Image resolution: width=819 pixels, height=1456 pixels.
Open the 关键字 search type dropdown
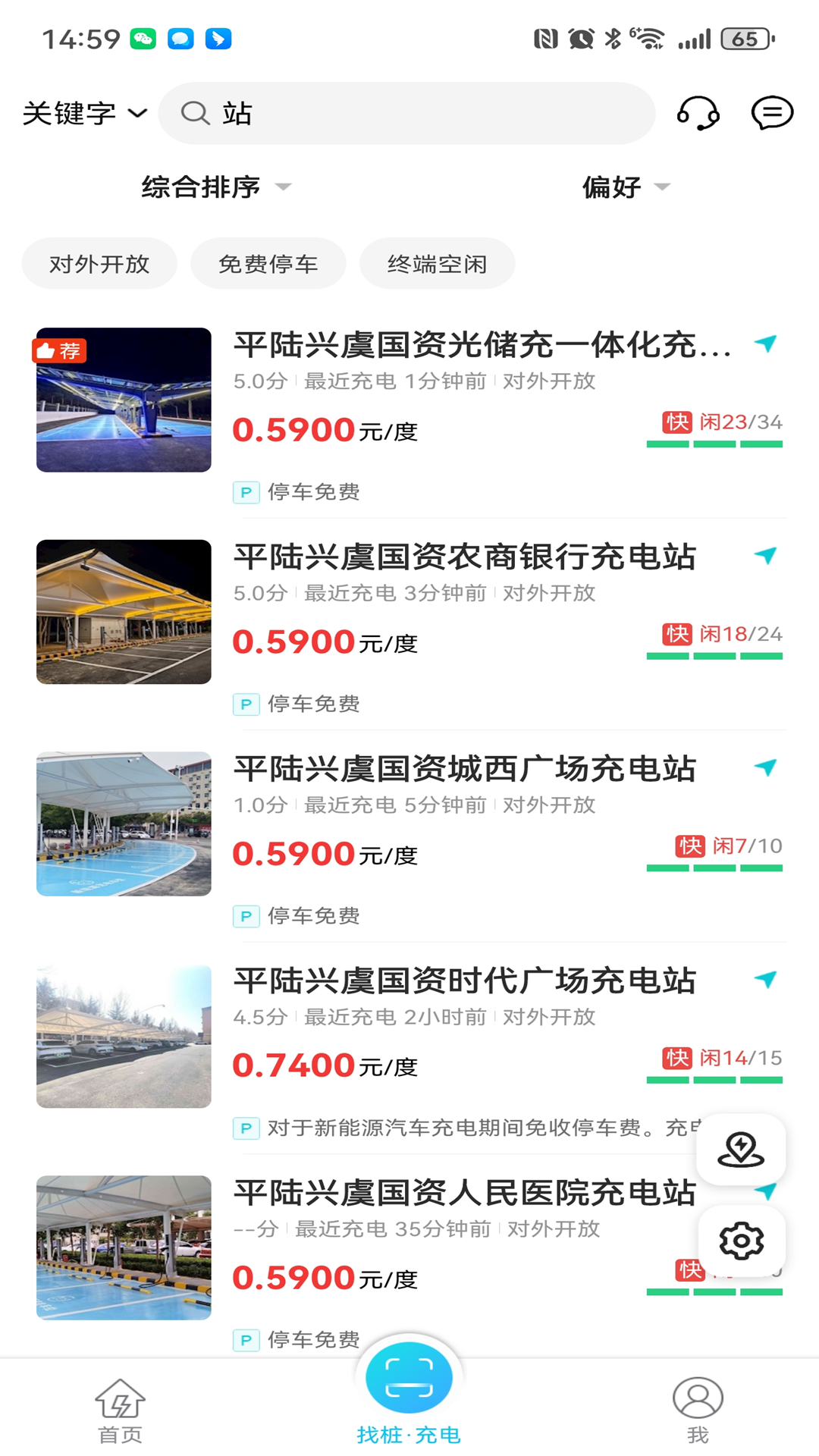[84, 114]
